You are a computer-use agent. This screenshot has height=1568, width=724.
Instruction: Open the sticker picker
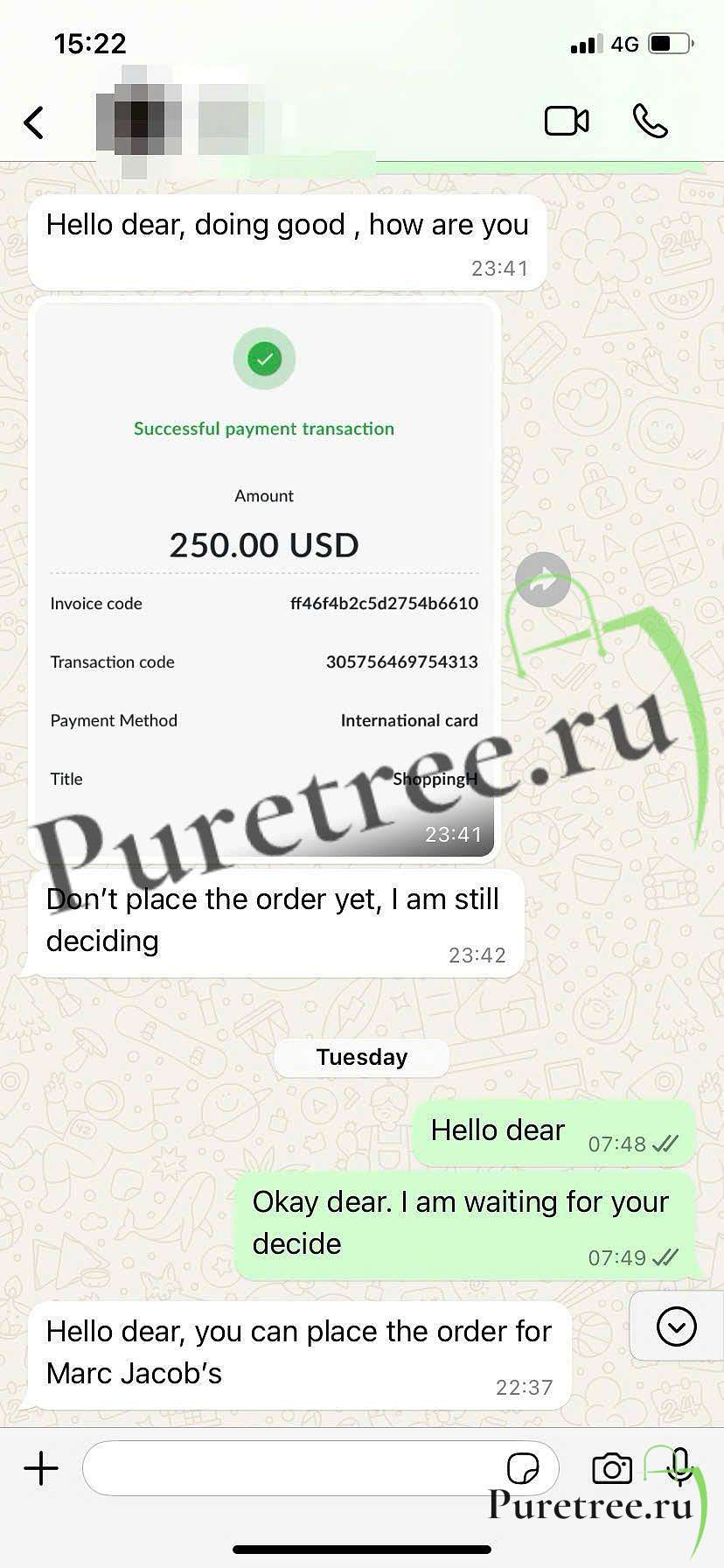pos(523,1468)
